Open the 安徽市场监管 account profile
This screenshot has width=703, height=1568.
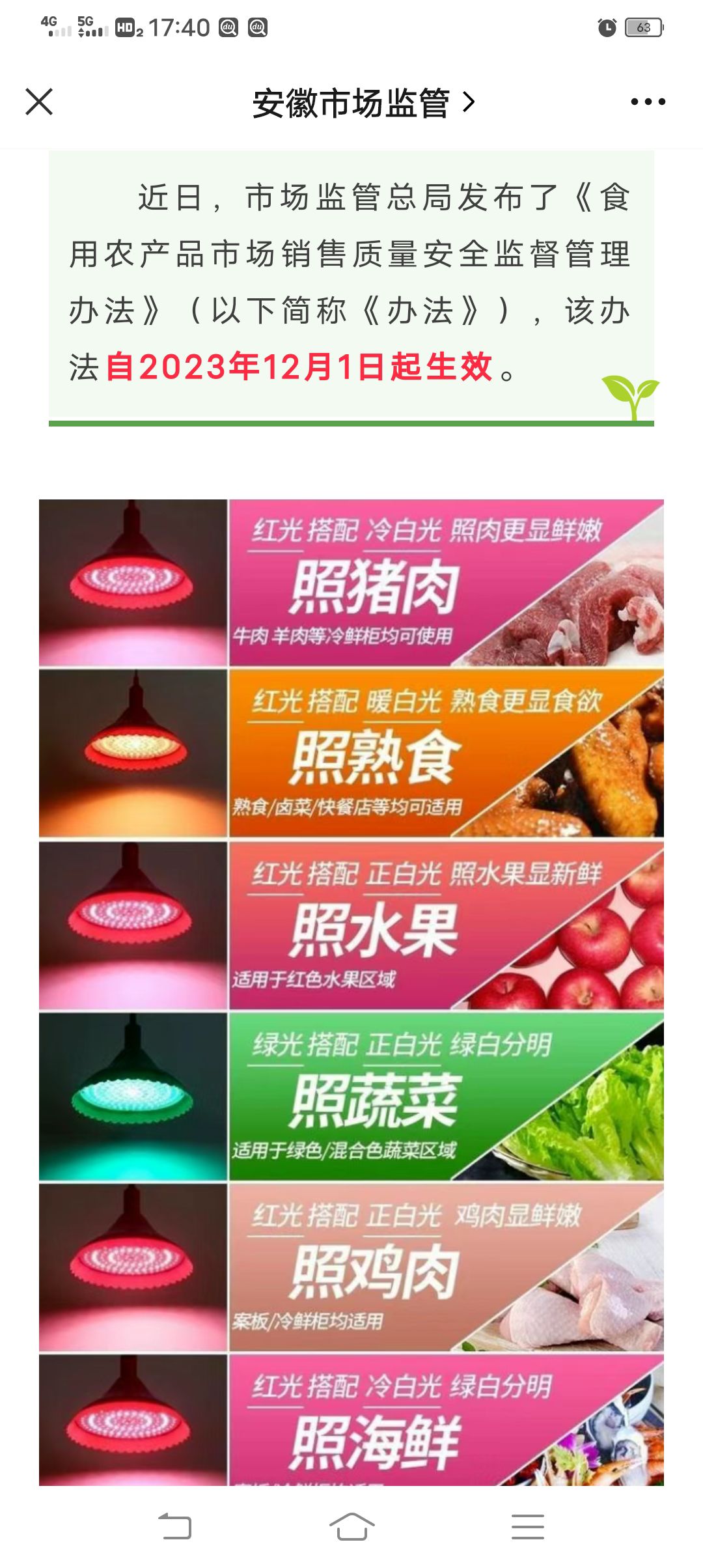363,103
